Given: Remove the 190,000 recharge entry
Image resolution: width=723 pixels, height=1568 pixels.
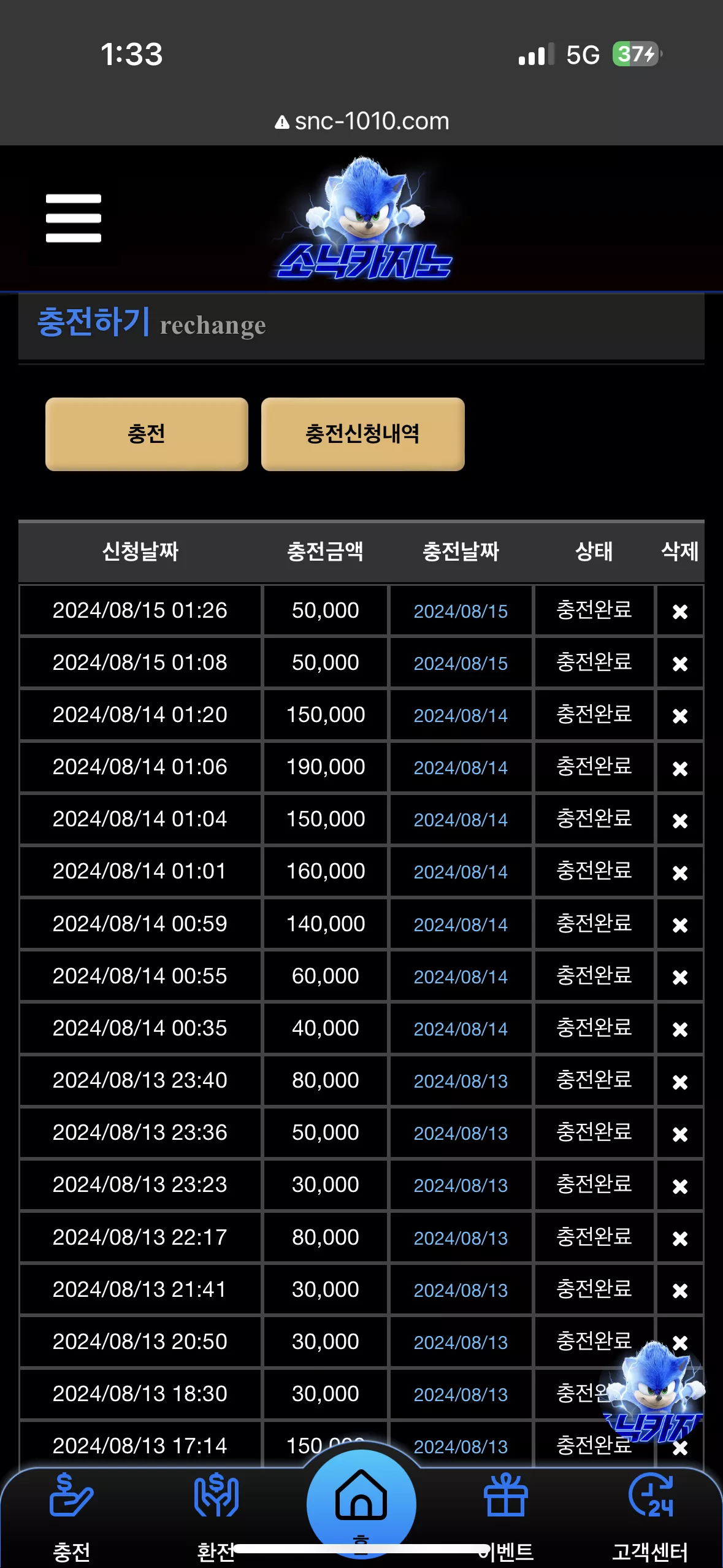Looking at the screenshot, I should 679,768.
